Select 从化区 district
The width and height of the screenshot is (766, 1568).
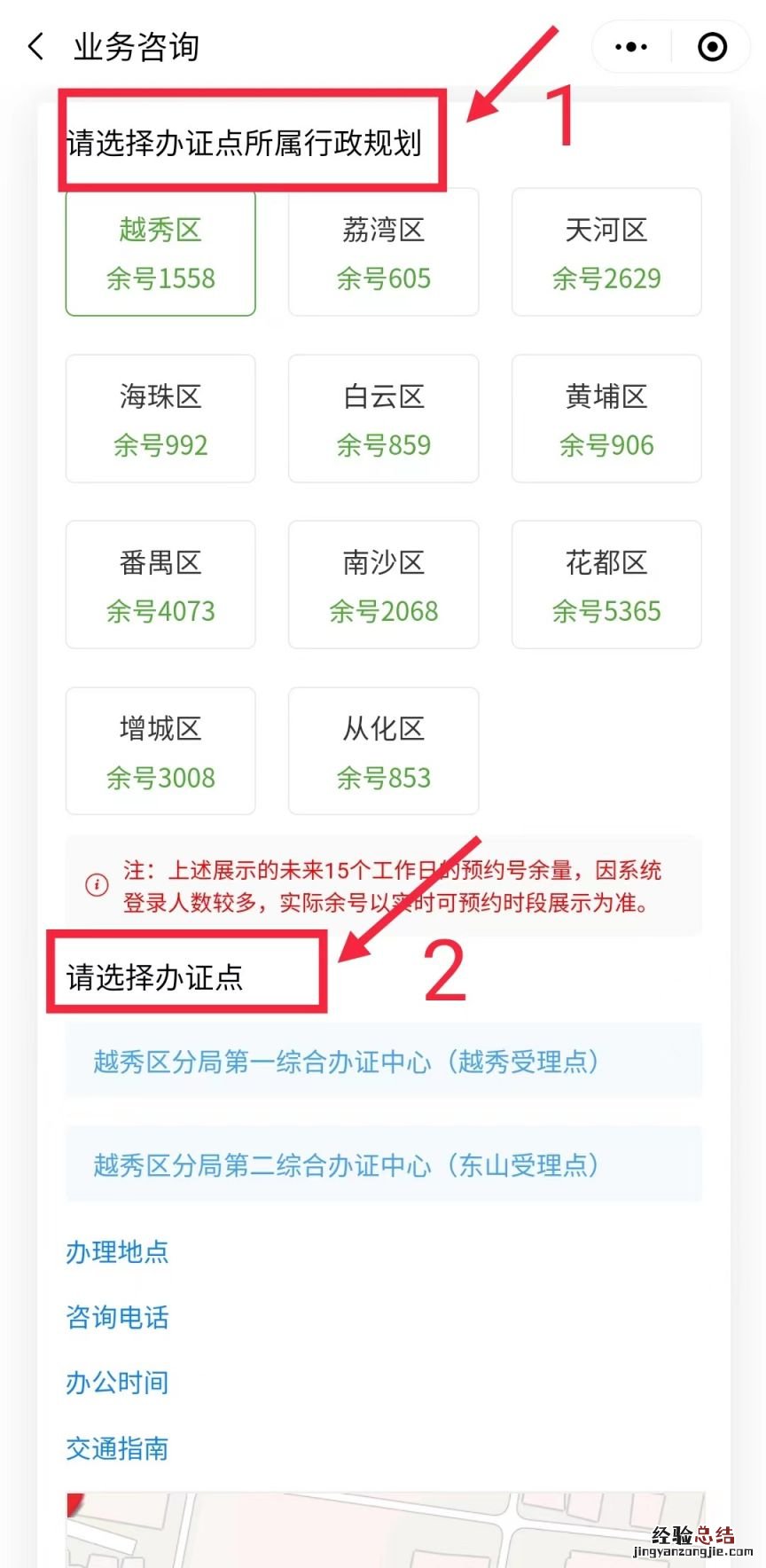tap(383, 751)
